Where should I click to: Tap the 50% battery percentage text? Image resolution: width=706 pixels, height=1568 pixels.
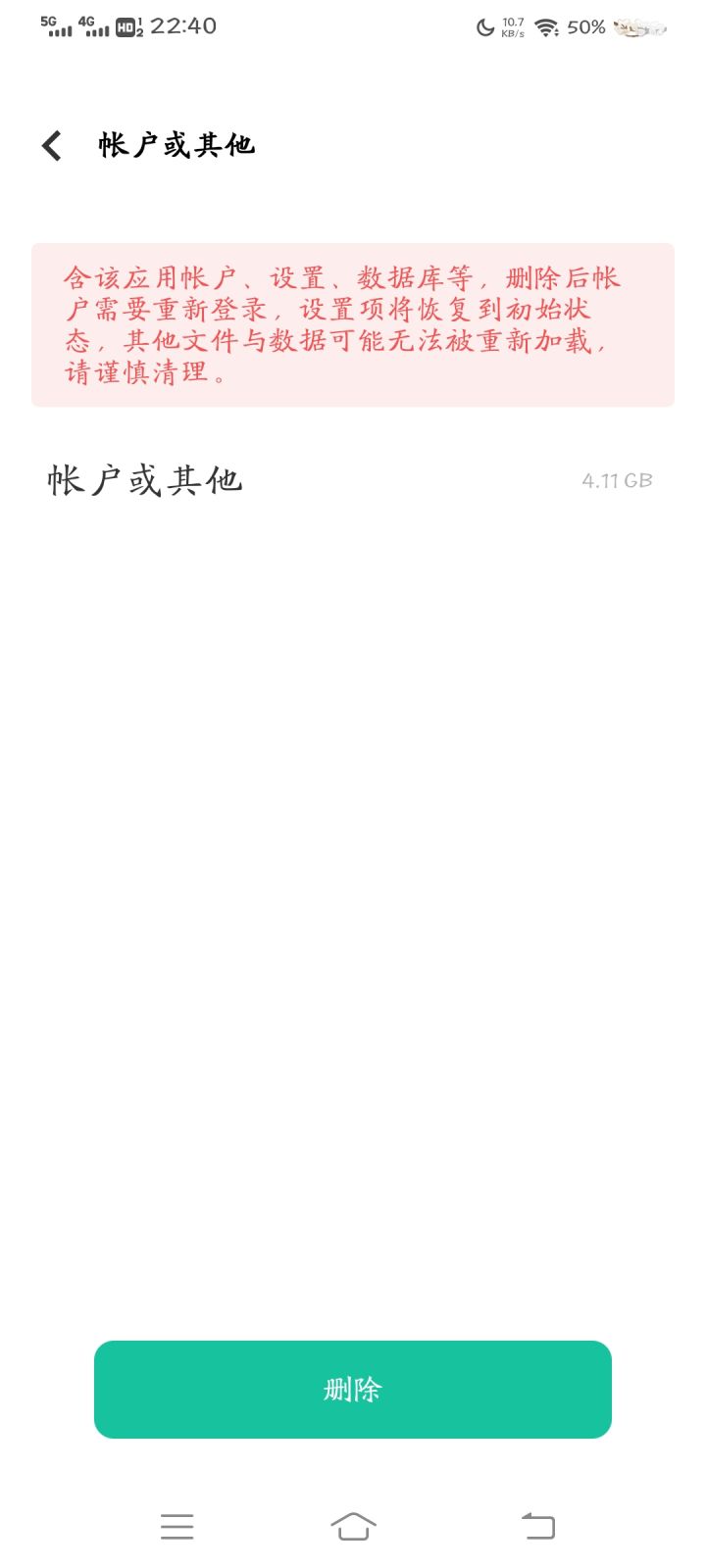click(585, 26)
